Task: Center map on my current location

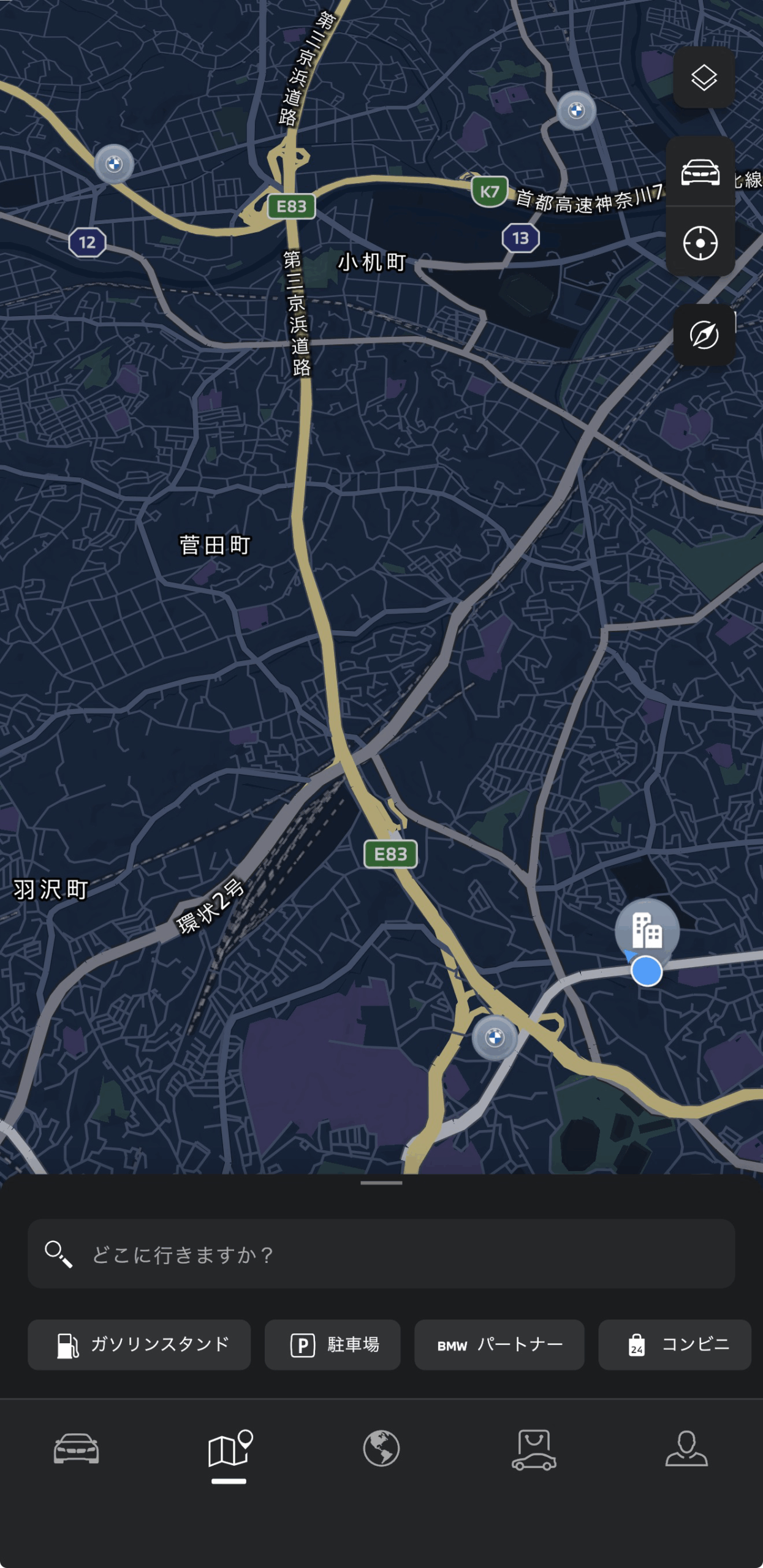Action: click(x=700, y=243)
